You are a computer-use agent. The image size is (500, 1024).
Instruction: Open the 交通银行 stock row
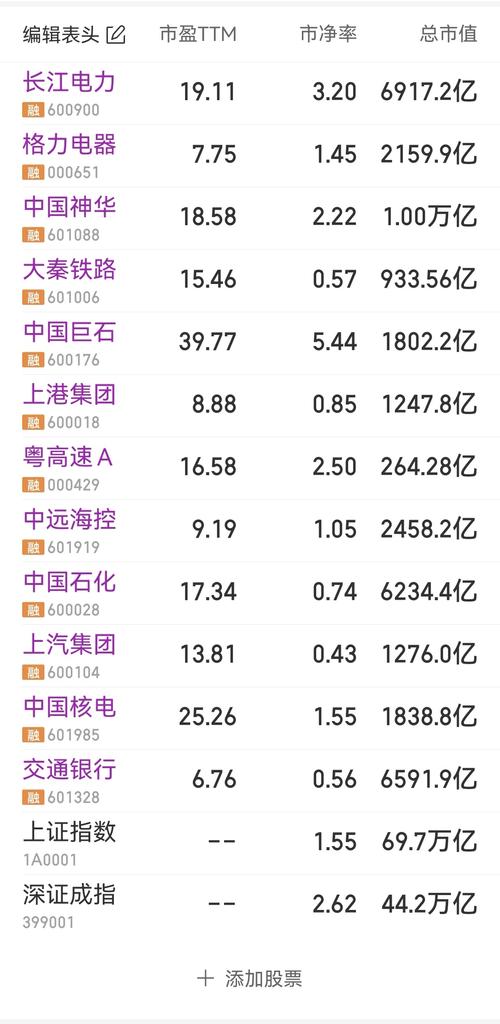[250, 781]
